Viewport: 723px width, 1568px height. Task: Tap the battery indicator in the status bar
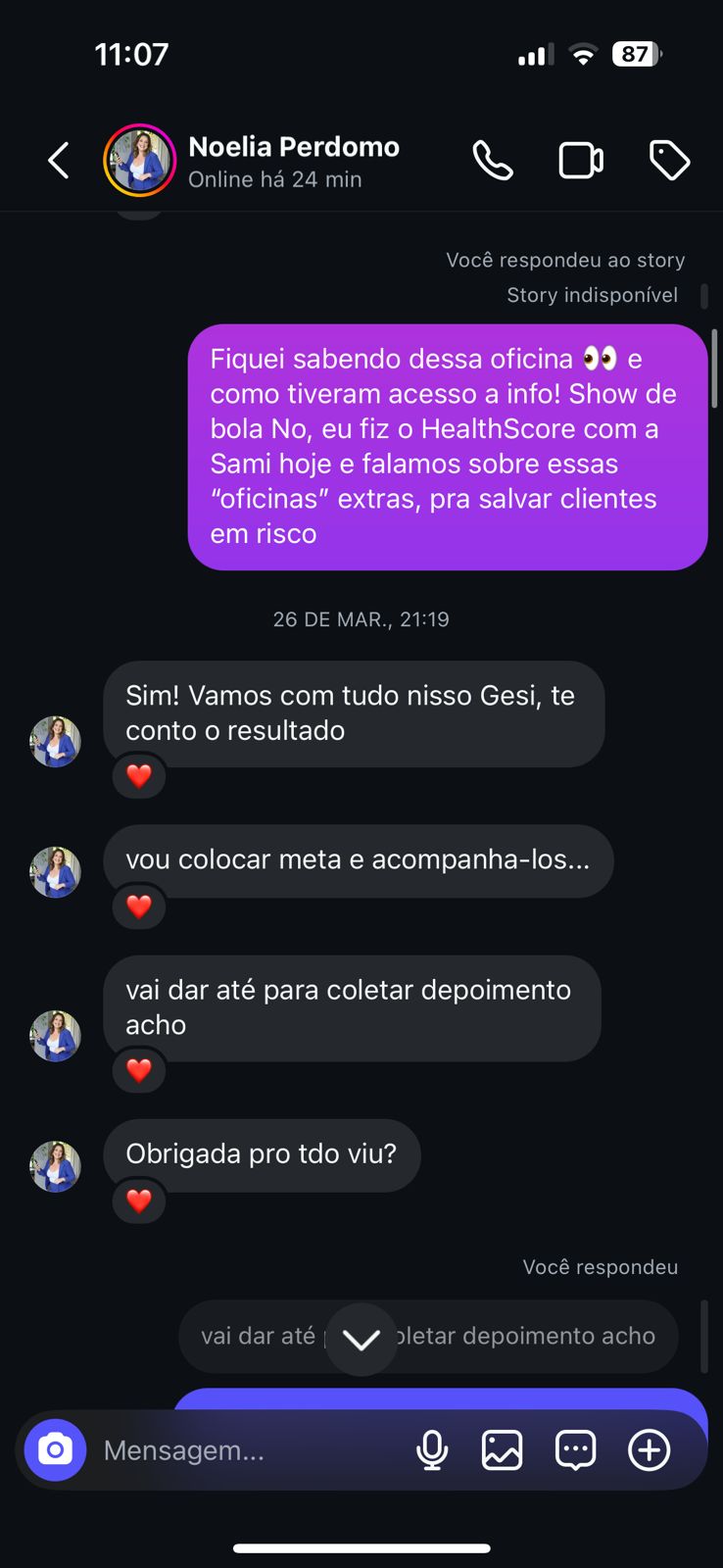[635, 54]
